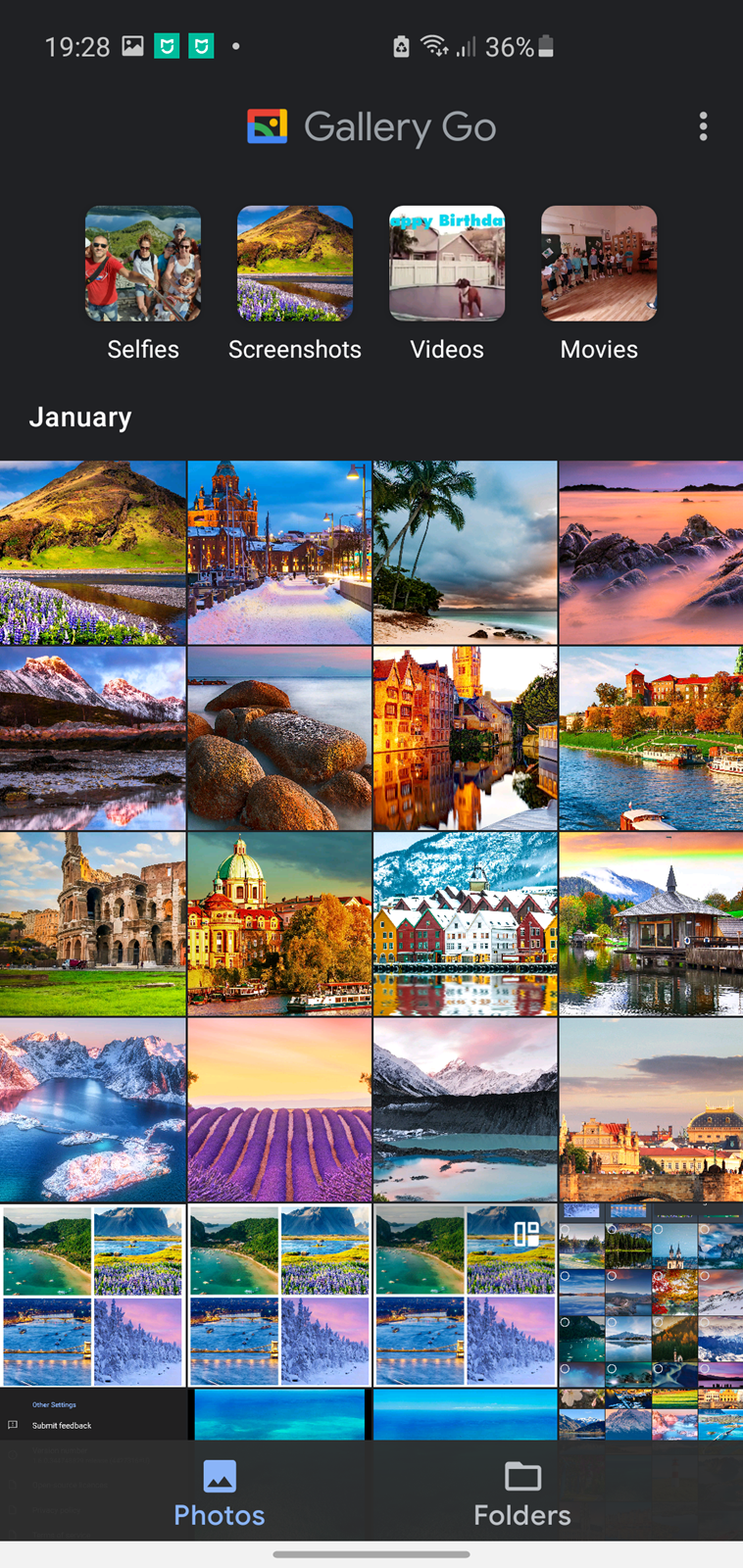Open the Colosseum photo
743x1568 pixels.
click(92, 924)
